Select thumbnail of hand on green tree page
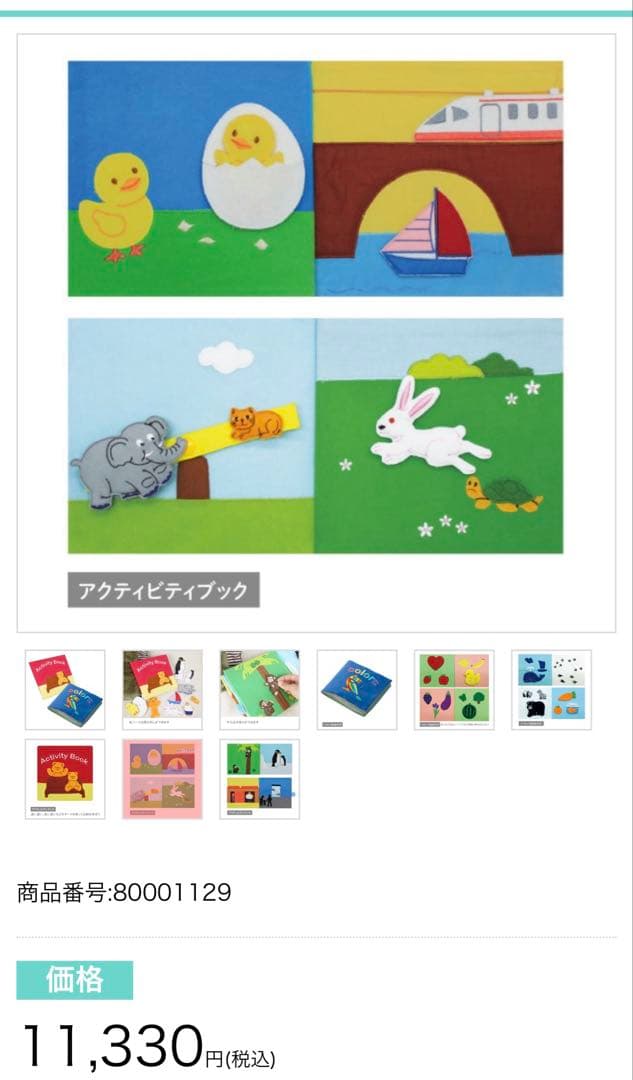This screenshot has width=633, height=1080. [259, 690]
